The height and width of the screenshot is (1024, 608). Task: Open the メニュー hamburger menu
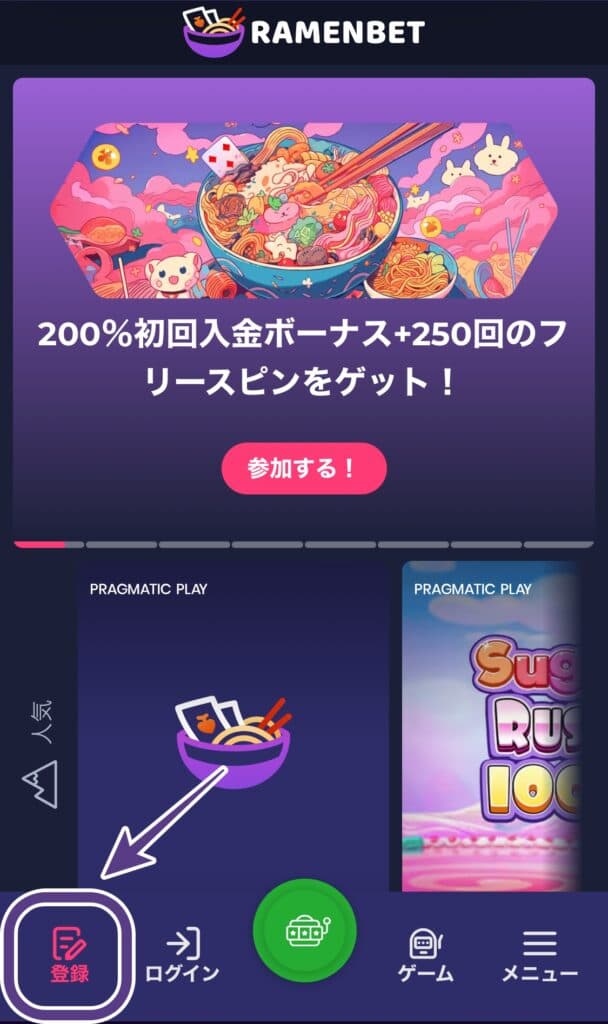tap(539, 955)
